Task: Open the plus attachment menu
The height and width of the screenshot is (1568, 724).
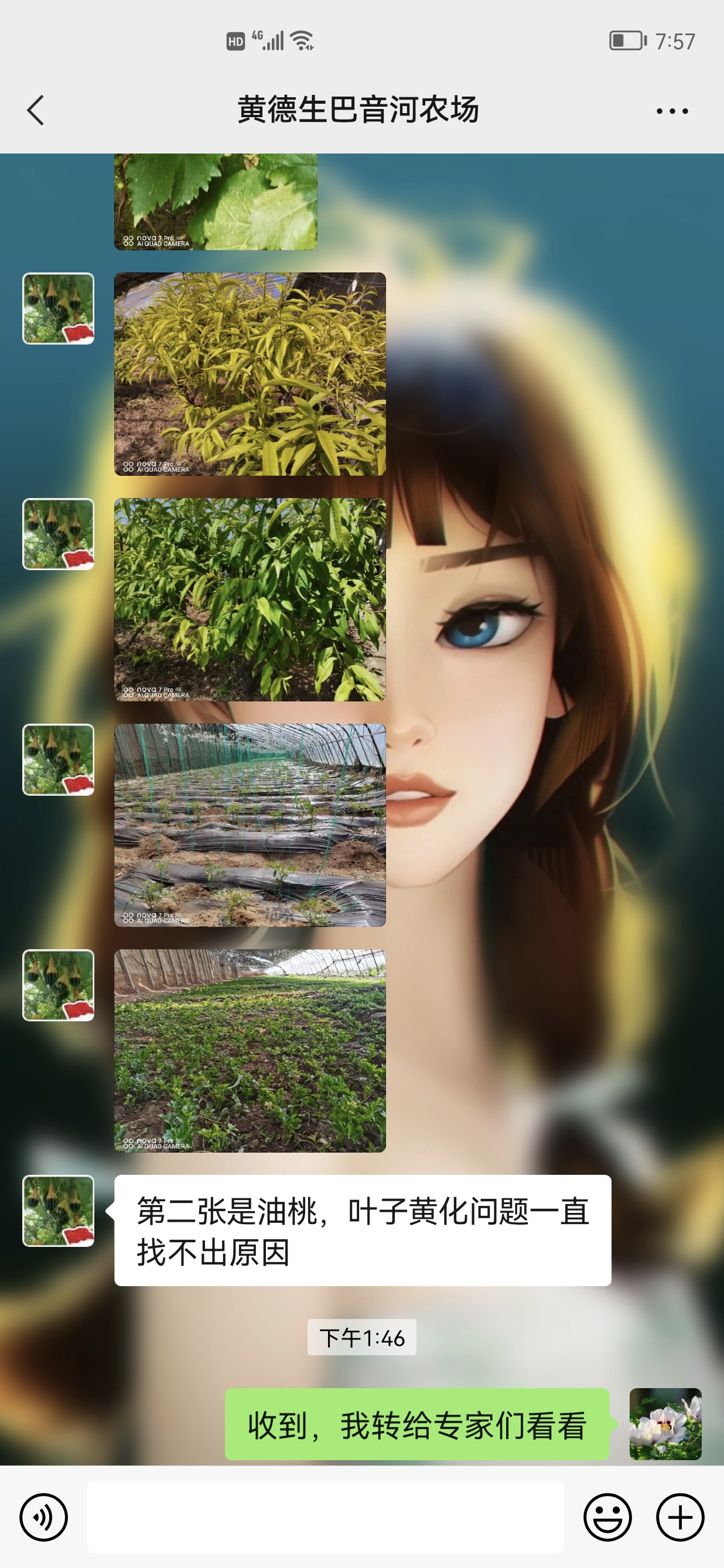Action: click(679, 1517)
